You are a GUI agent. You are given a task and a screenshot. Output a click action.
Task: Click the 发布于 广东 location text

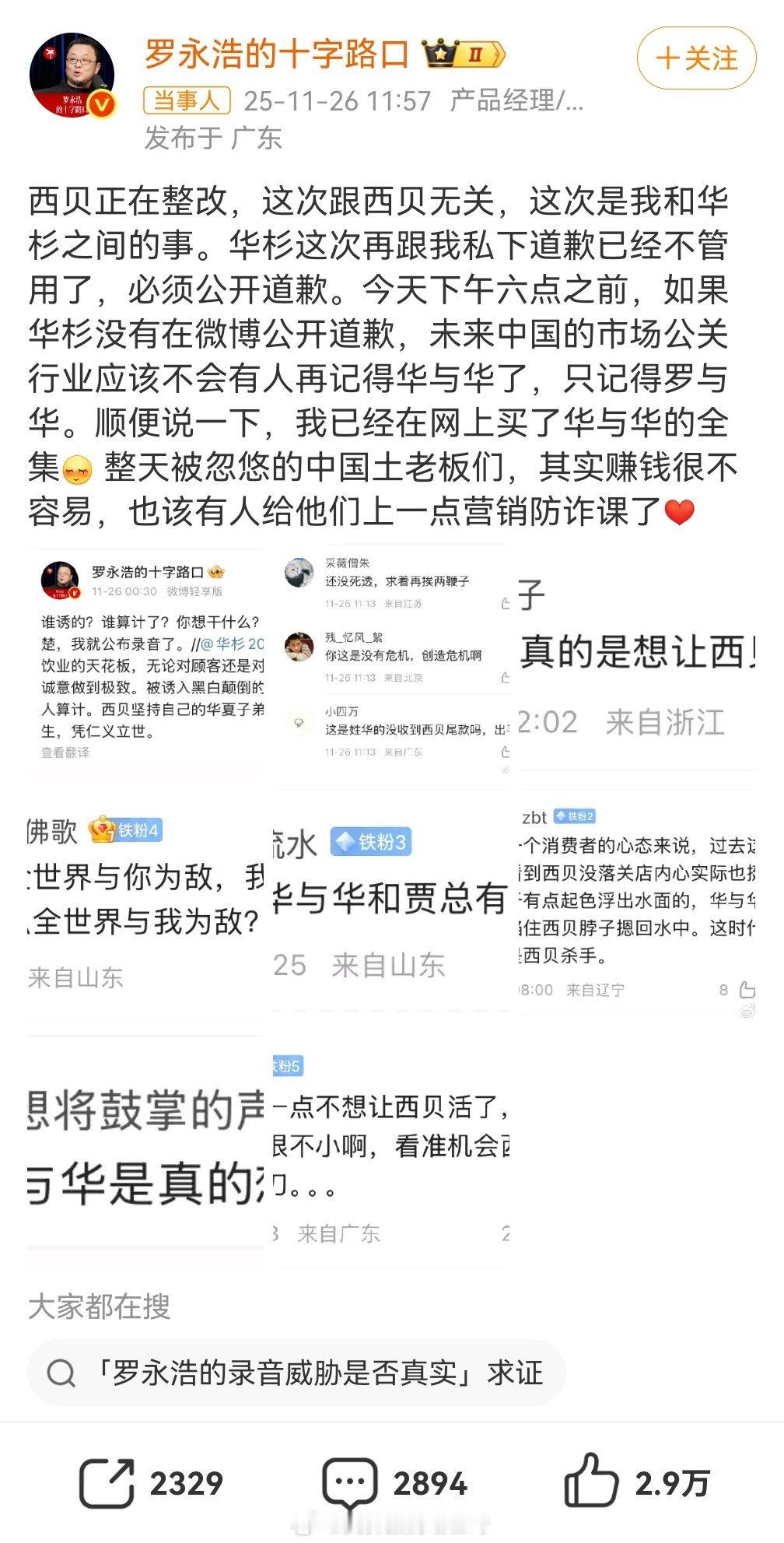point(212,136)
